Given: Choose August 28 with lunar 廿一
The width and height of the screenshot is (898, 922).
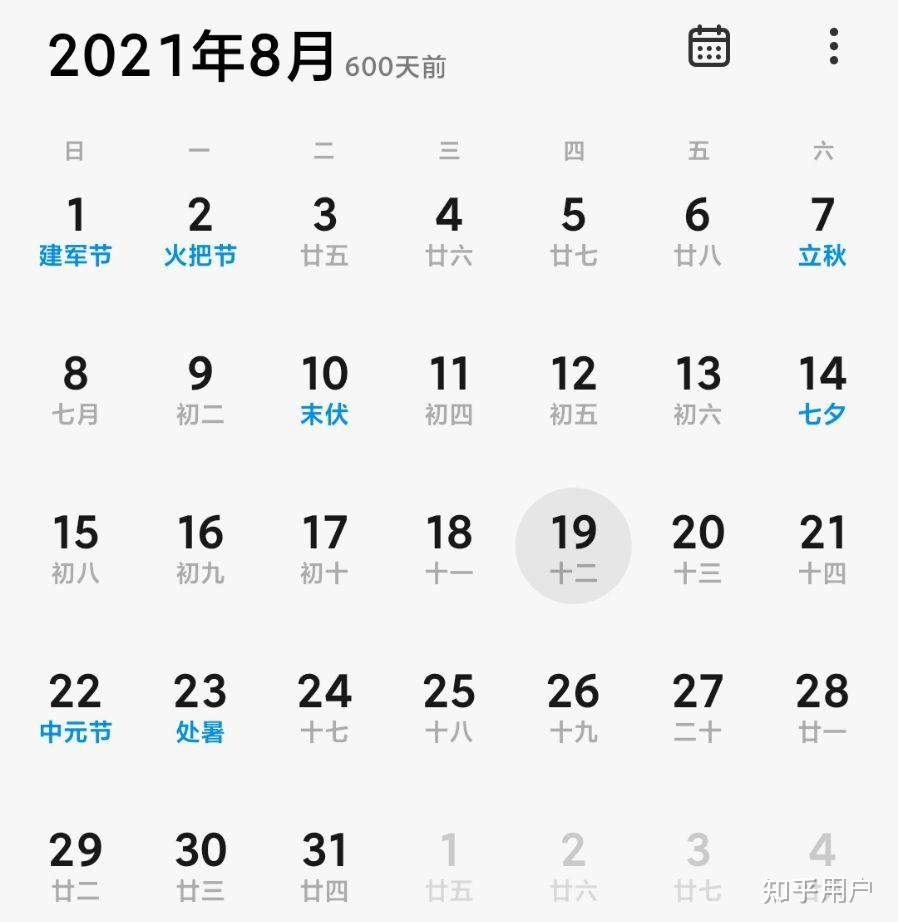Looking at the screenshot, I should tap(822, 709).
